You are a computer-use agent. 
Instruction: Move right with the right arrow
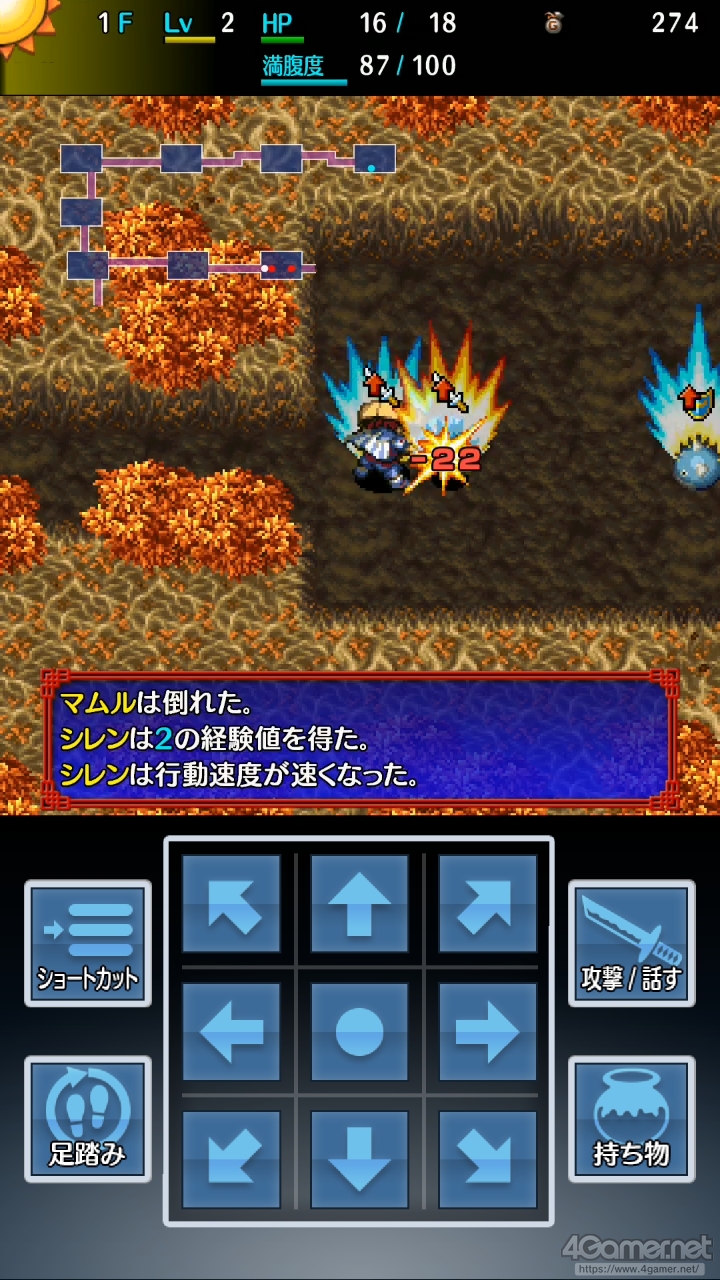pyautogui.click(x=487, y=1031)
